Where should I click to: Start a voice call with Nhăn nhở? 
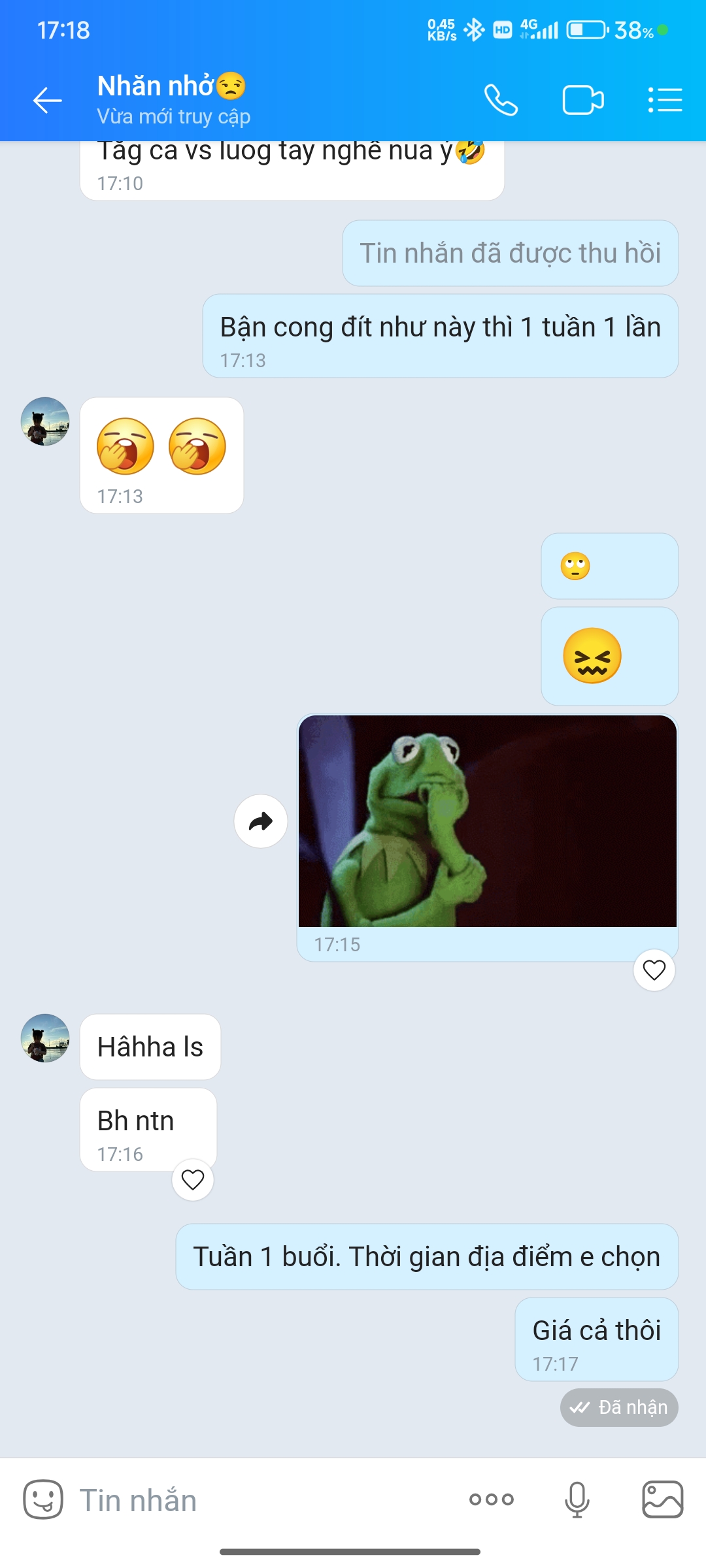pos(501,101)
